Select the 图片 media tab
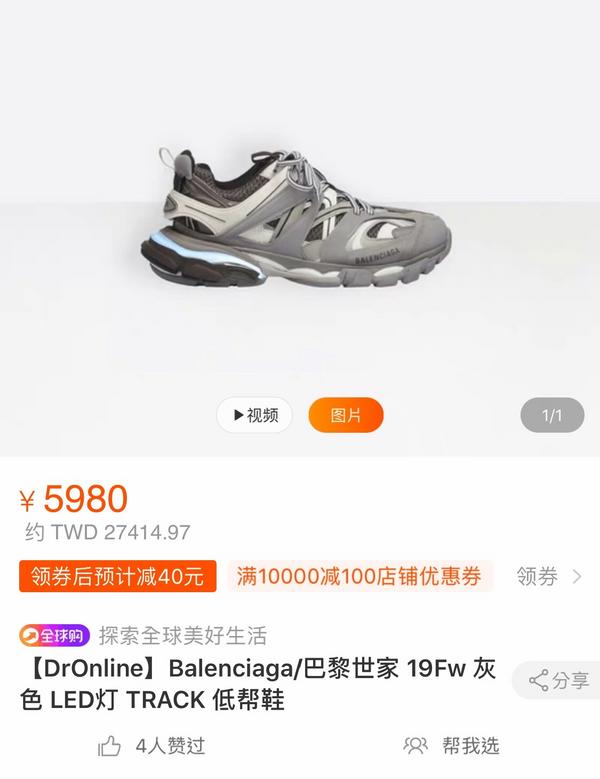The width and height of the screenshot is (600, 779). [x=345, y=415]
